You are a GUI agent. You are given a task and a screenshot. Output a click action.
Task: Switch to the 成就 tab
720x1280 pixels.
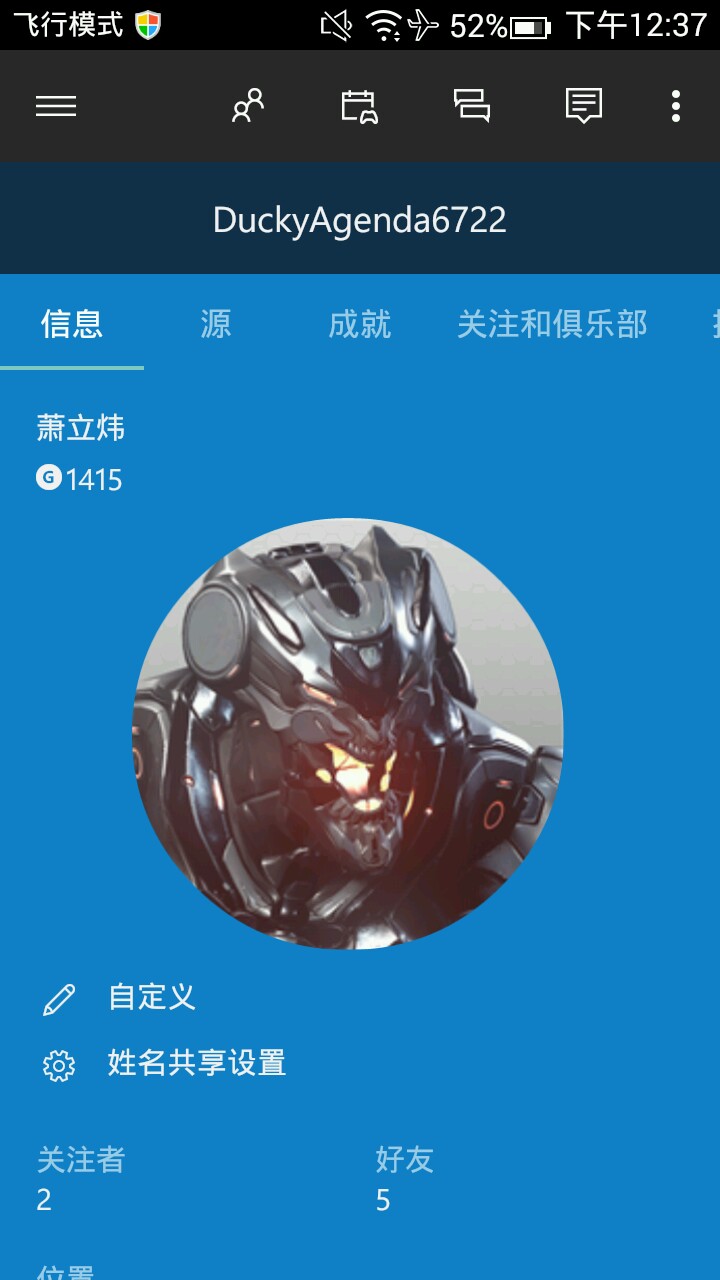point(359,324)
